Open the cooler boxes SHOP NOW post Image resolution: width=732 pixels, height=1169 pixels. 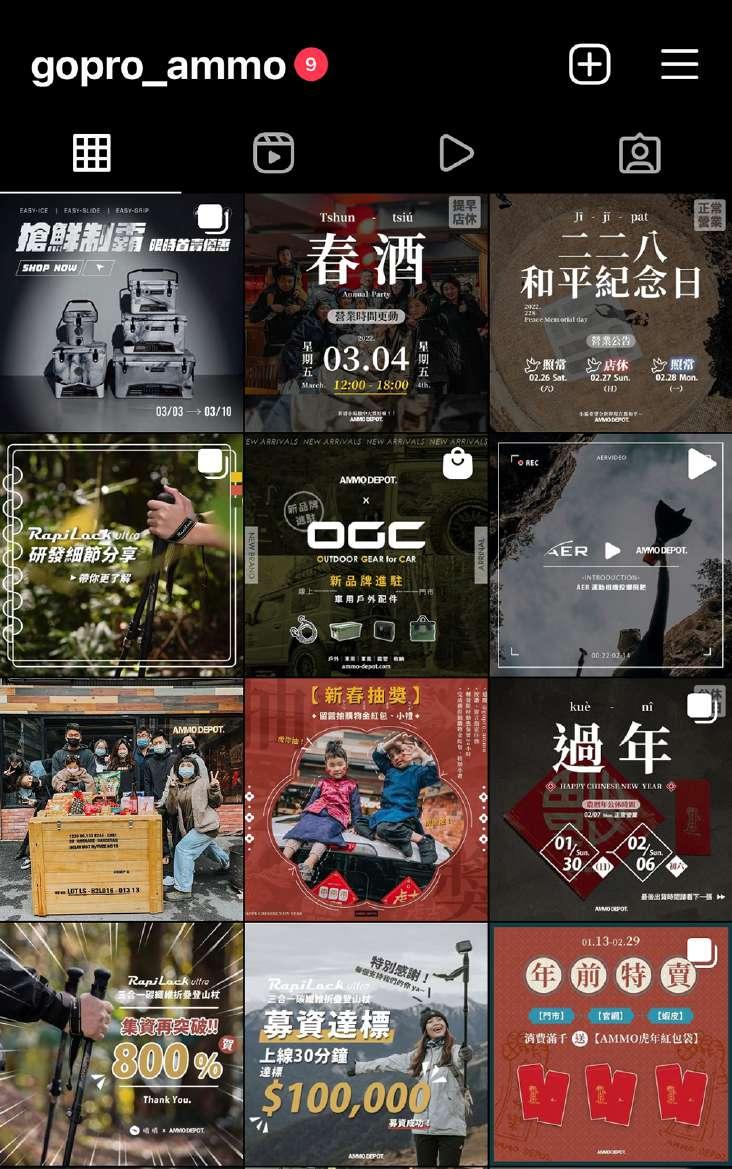121,313
